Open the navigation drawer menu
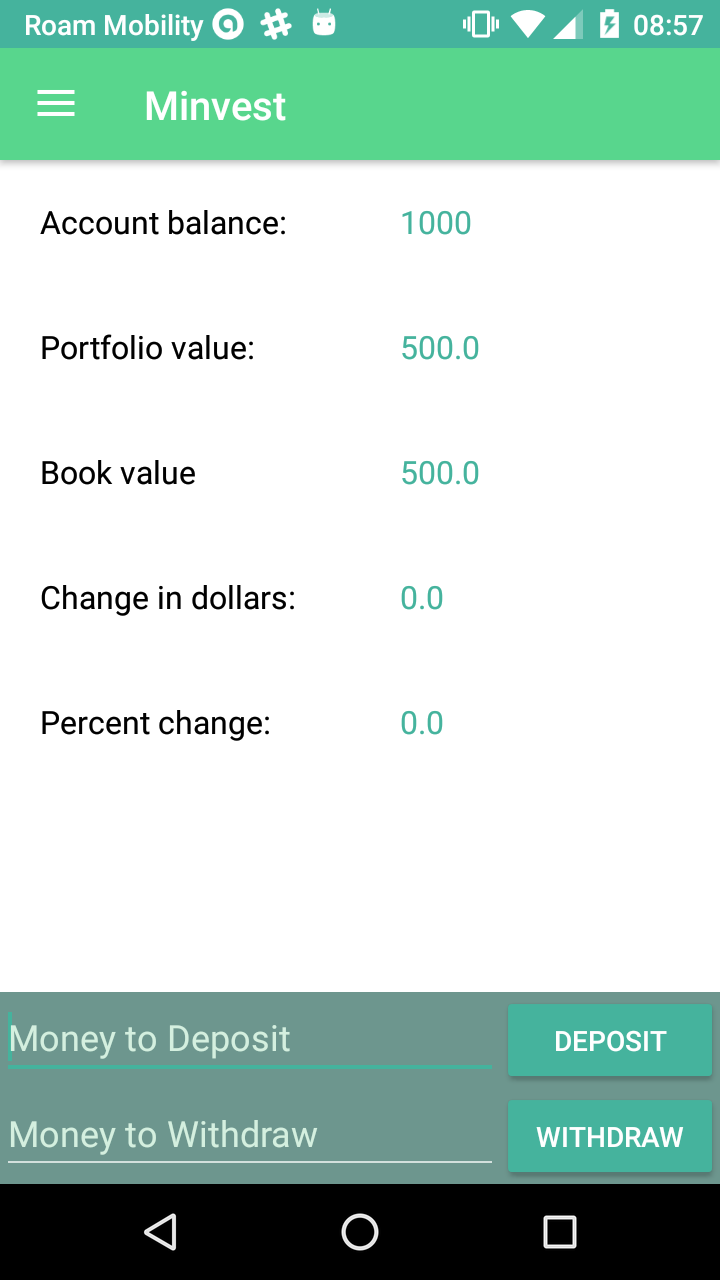 (x=56, y=104)
